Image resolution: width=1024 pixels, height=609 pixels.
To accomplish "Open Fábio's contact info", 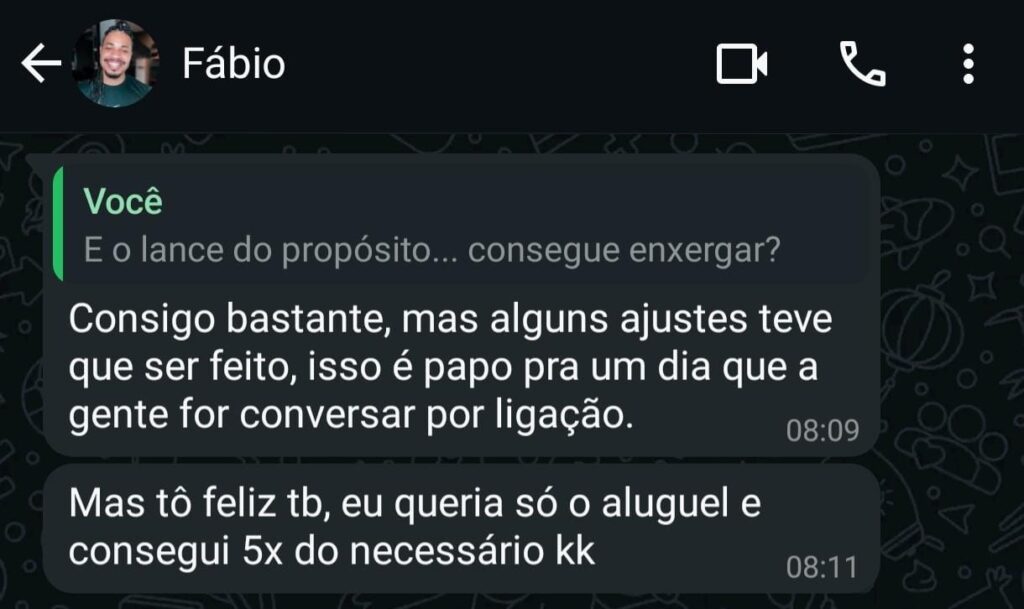I will (x=234, y=65).
